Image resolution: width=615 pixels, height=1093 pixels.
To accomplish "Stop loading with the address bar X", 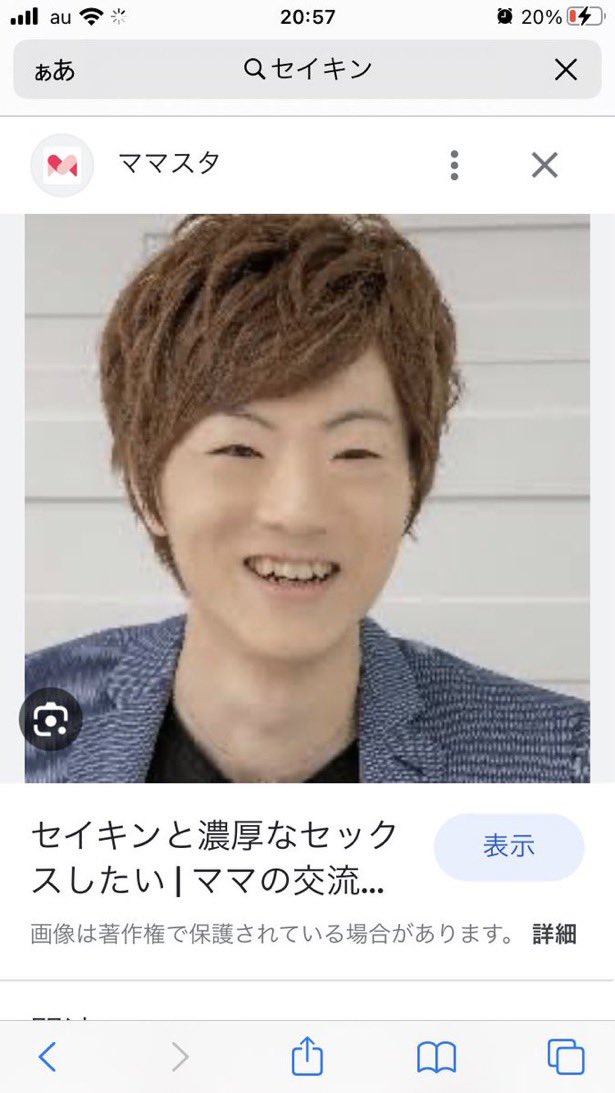I will (566, 69).
